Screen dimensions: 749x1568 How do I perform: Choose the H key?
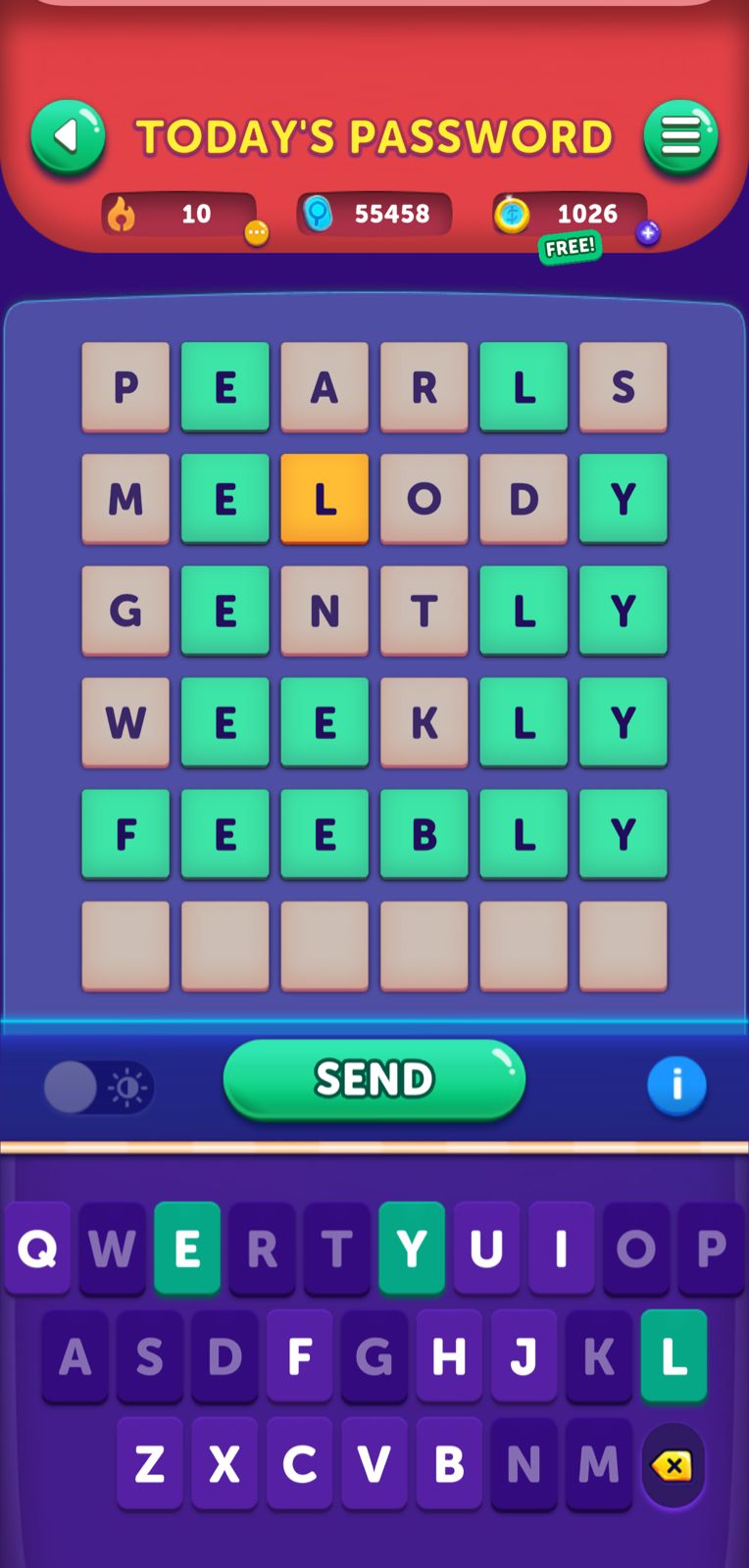pyautogui.click(x=449, y=1356)
